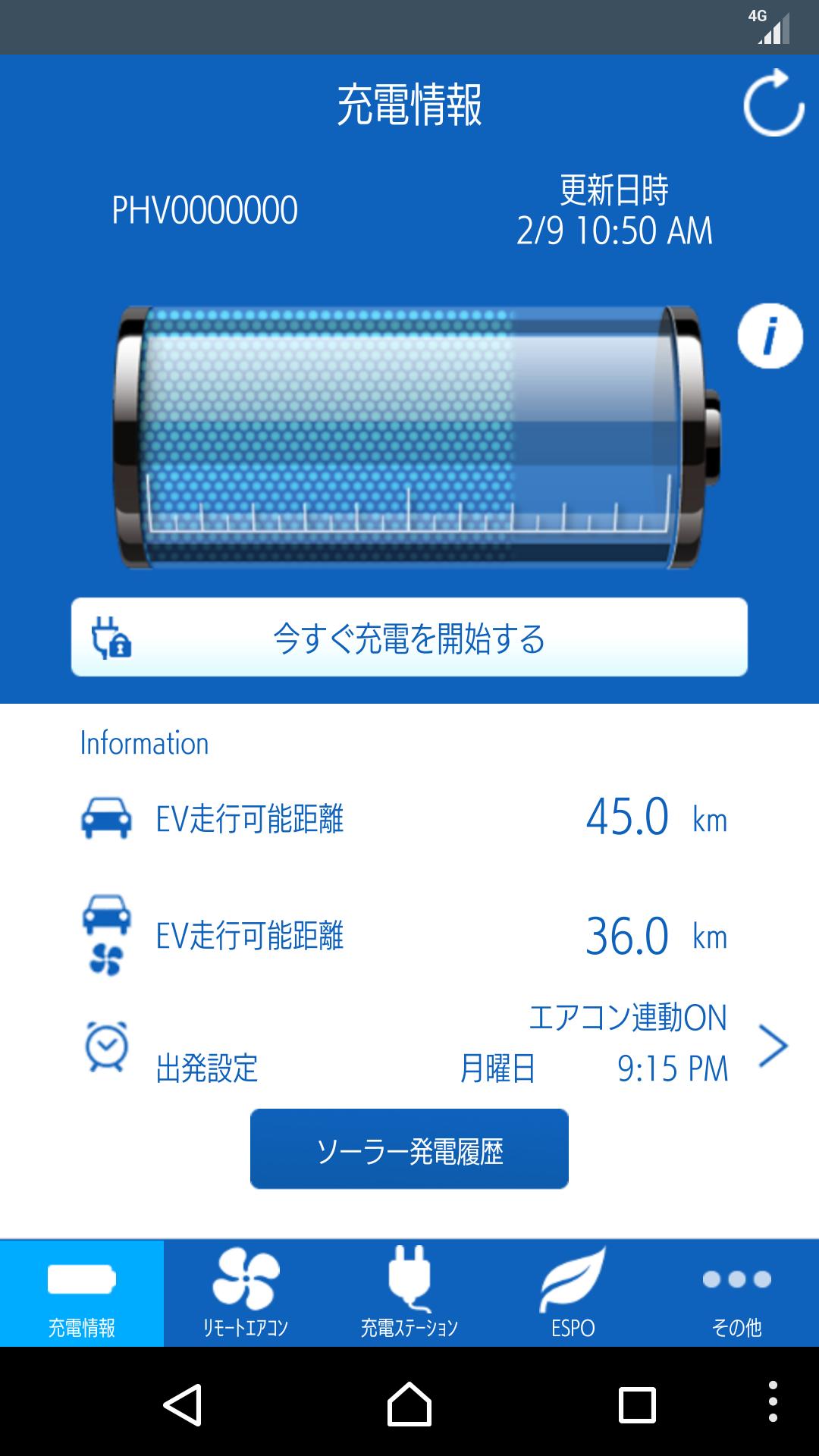Click the battery charge level gauge
The height and width of the screenshot is (1456, 819).
(x=409, y=436)
